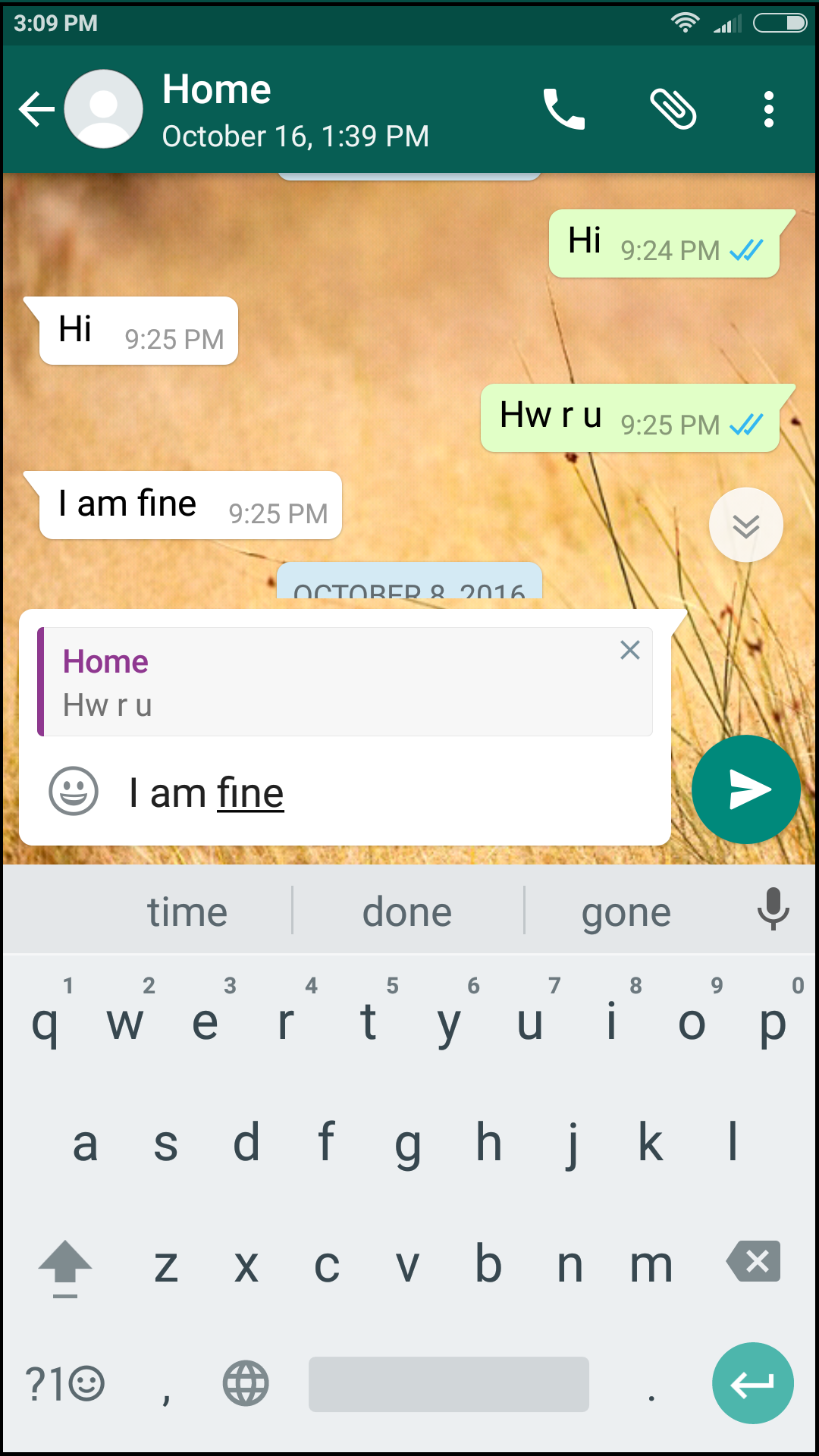Open the attachment paperclip menu

pos(673,110)
